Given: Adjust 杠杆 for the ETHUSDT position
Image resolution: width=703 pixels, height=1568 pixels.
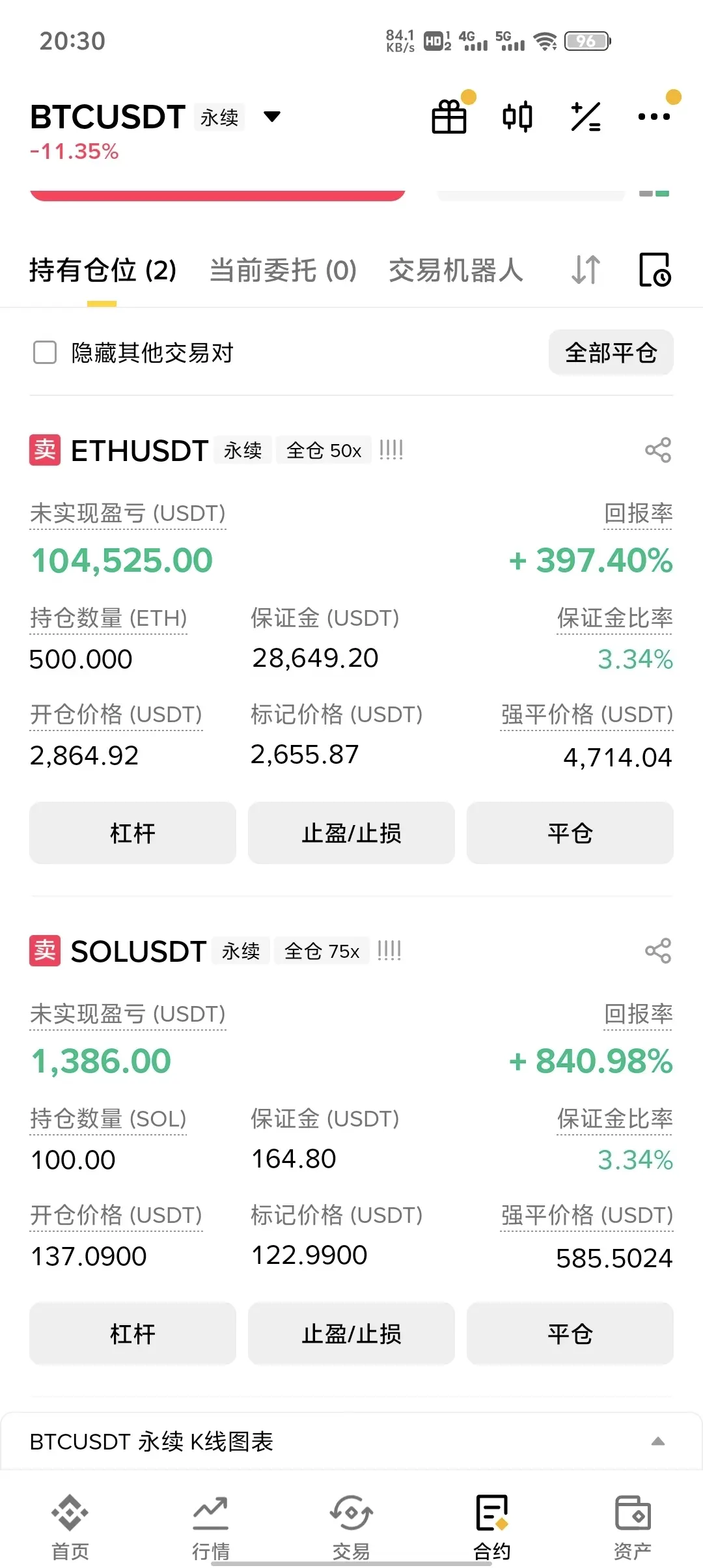Looking at the screenshot, I should click(x=133, y=833).
